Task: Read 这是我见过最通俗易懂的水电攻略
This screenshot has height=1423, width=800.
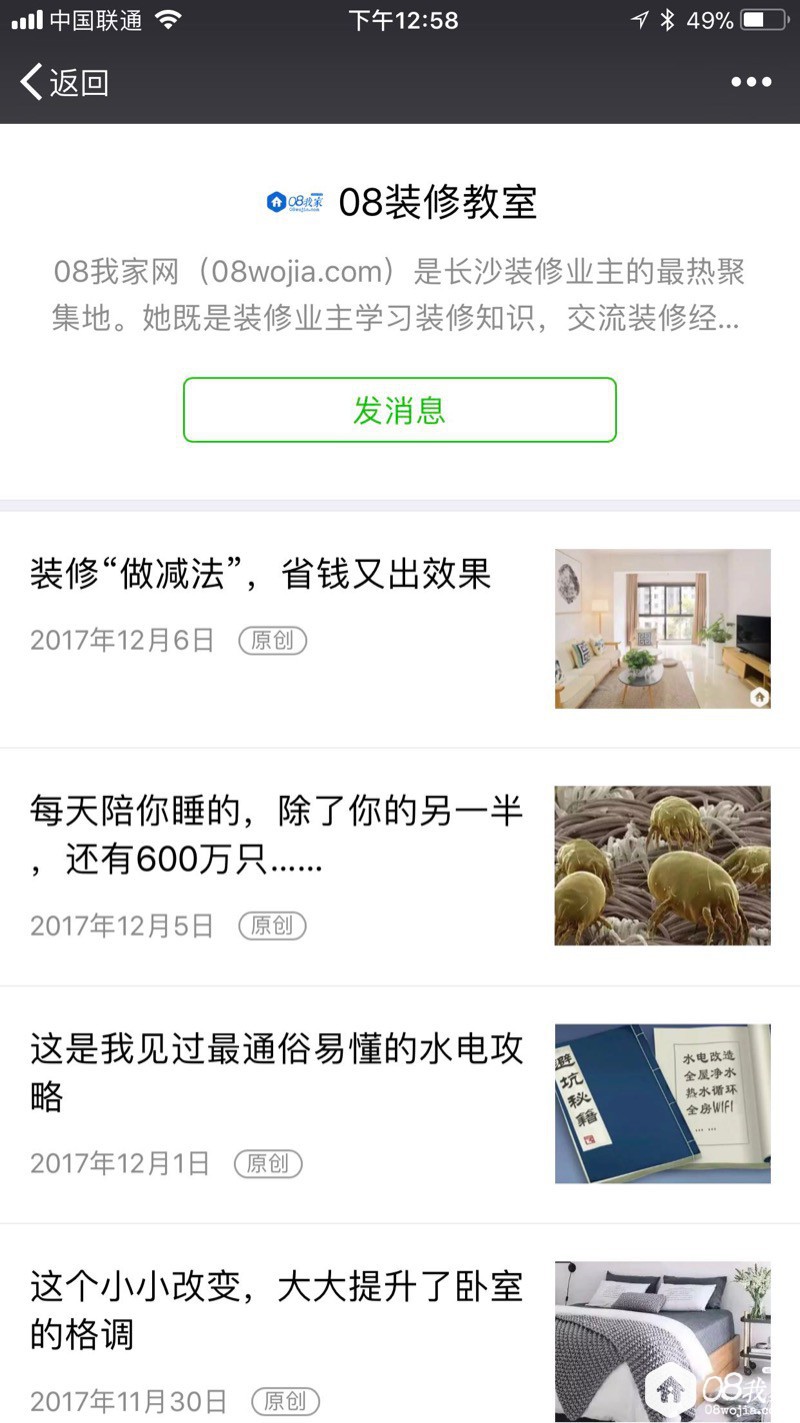Action: coord(276,1072)
